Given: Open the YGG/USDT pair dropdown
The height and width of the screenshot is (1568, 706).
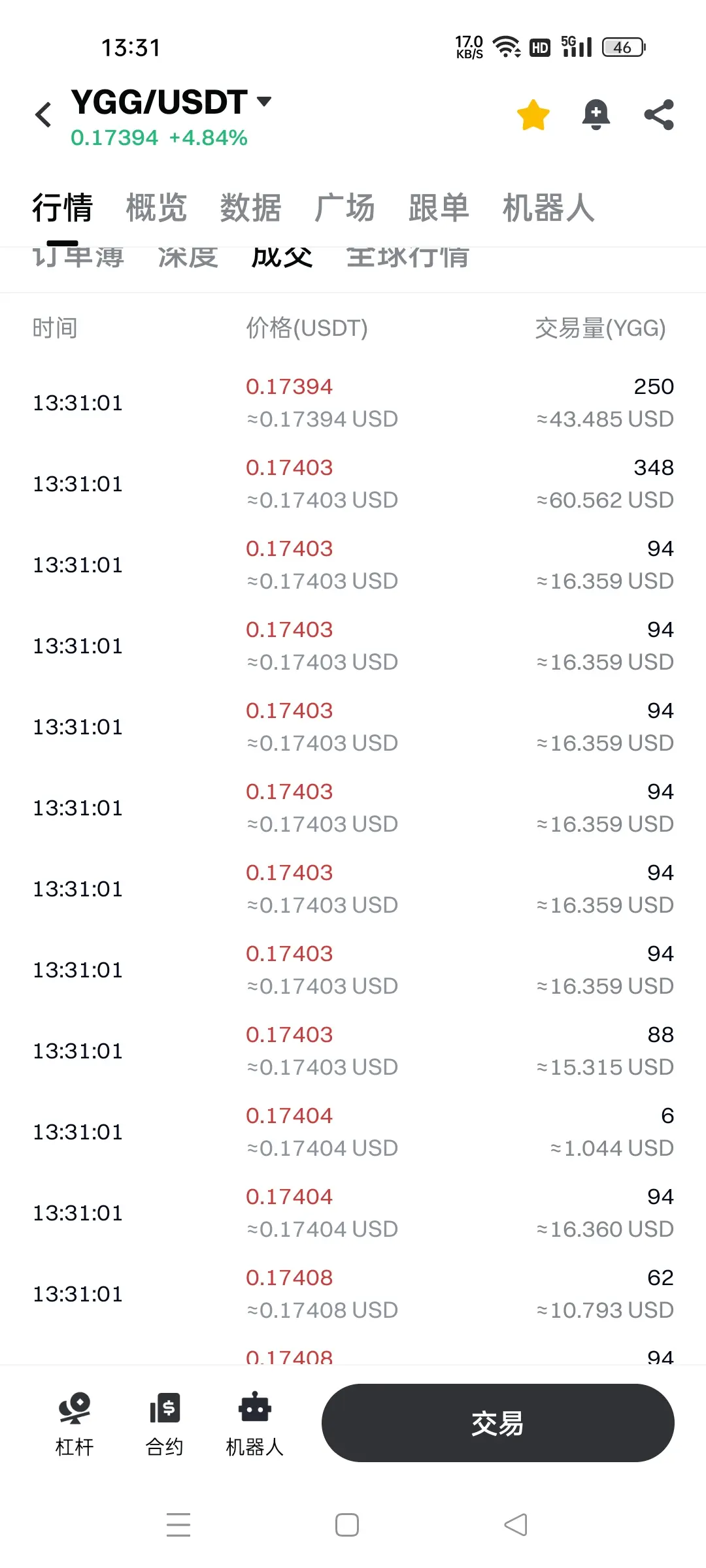Looking at the screenshot, I should point(264,101).
